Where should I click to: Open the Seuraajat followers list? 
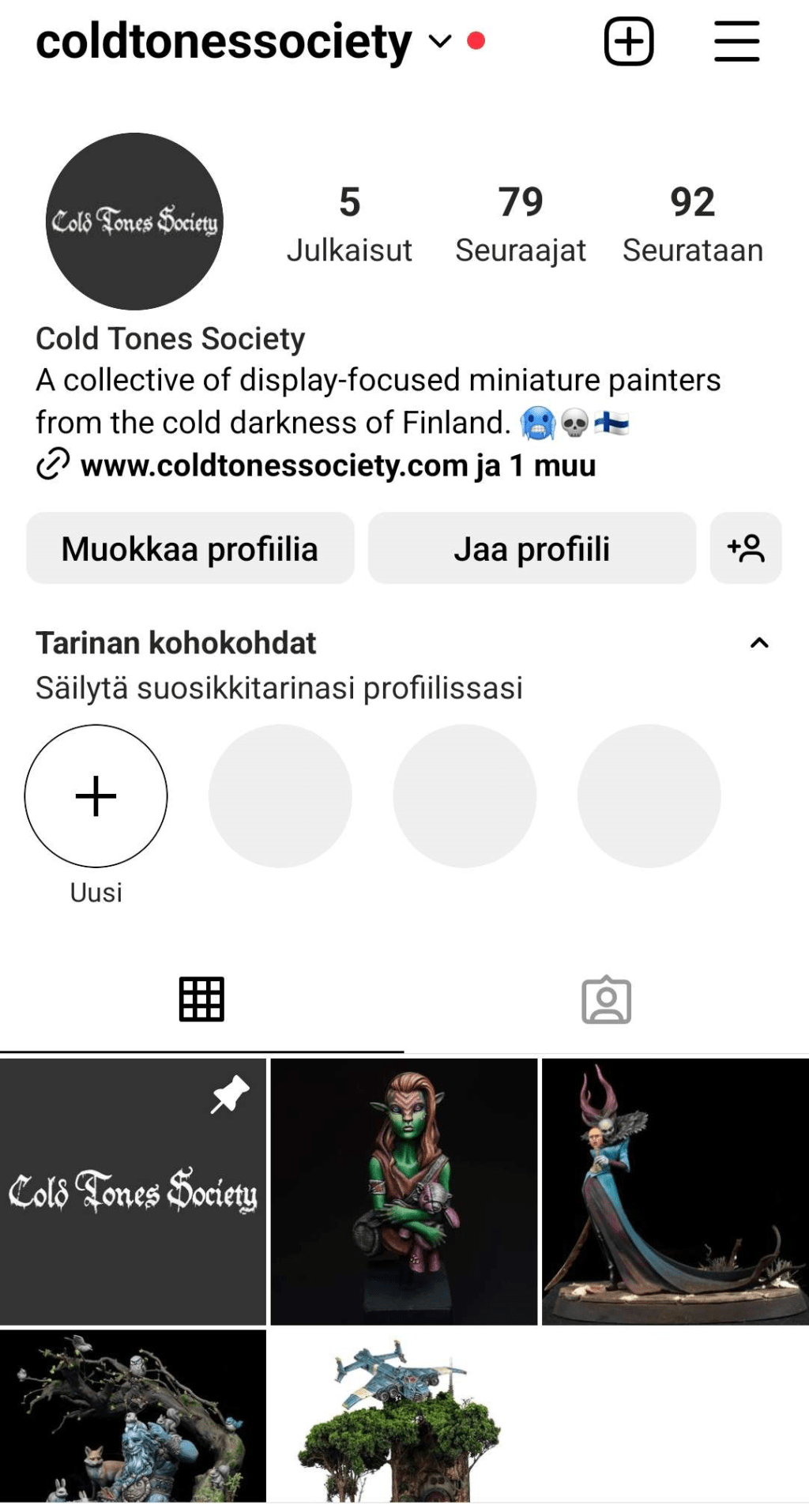[x=520, y=224]
